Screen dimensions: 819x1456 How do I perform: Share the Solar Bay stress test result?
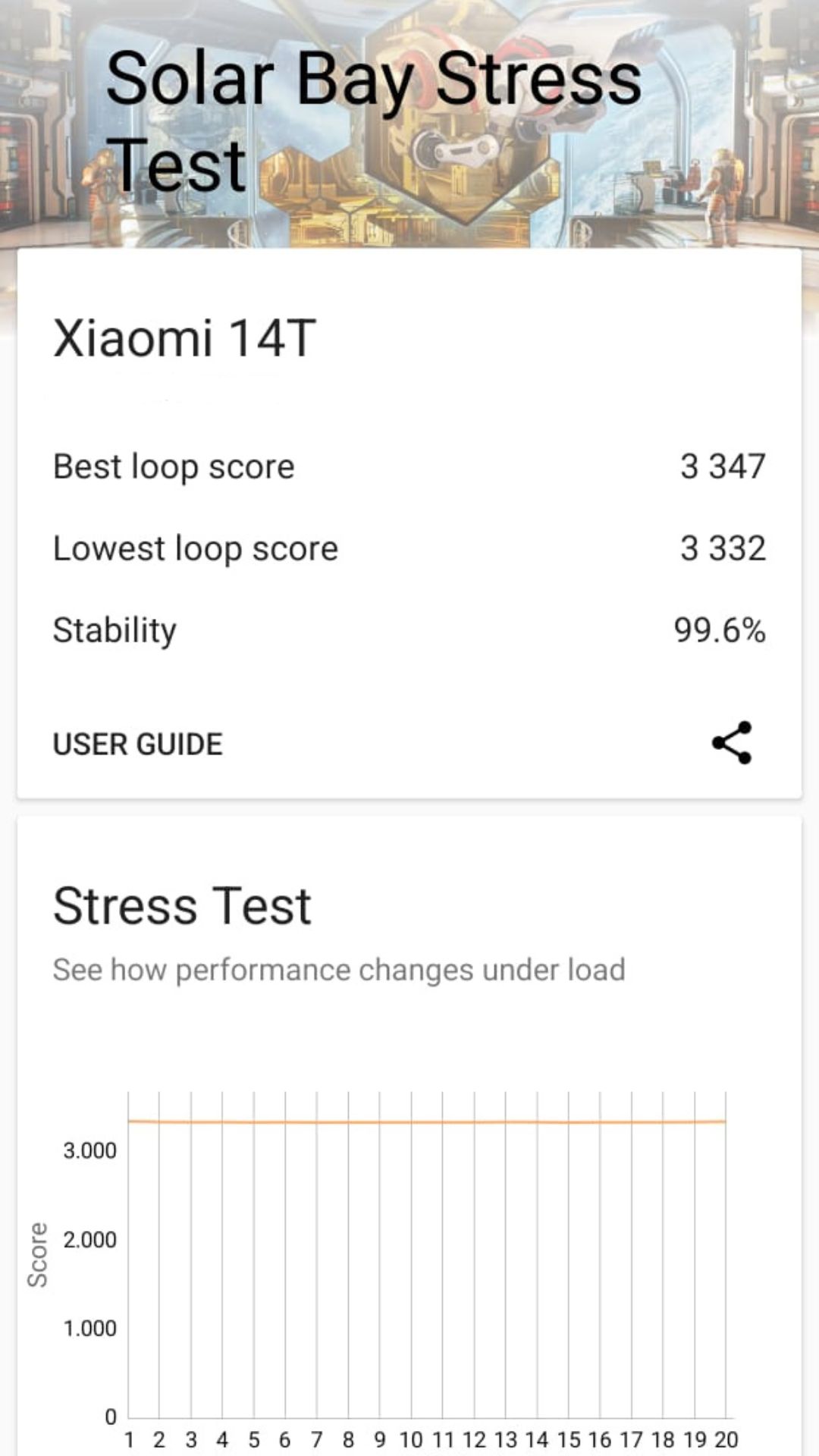pyautogui.click(x=732, y=742)
